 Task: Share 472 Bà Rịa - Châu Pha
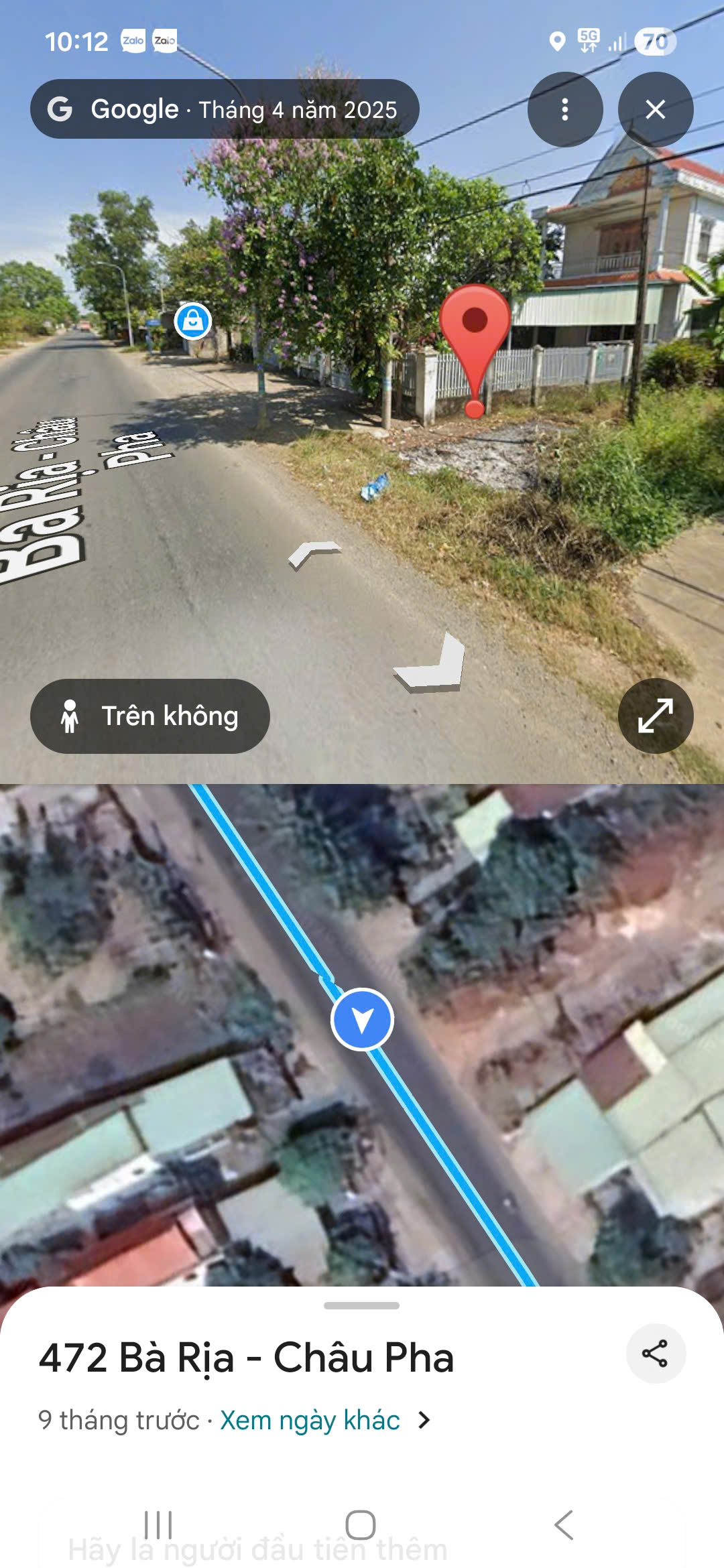tap(655, 1353)
